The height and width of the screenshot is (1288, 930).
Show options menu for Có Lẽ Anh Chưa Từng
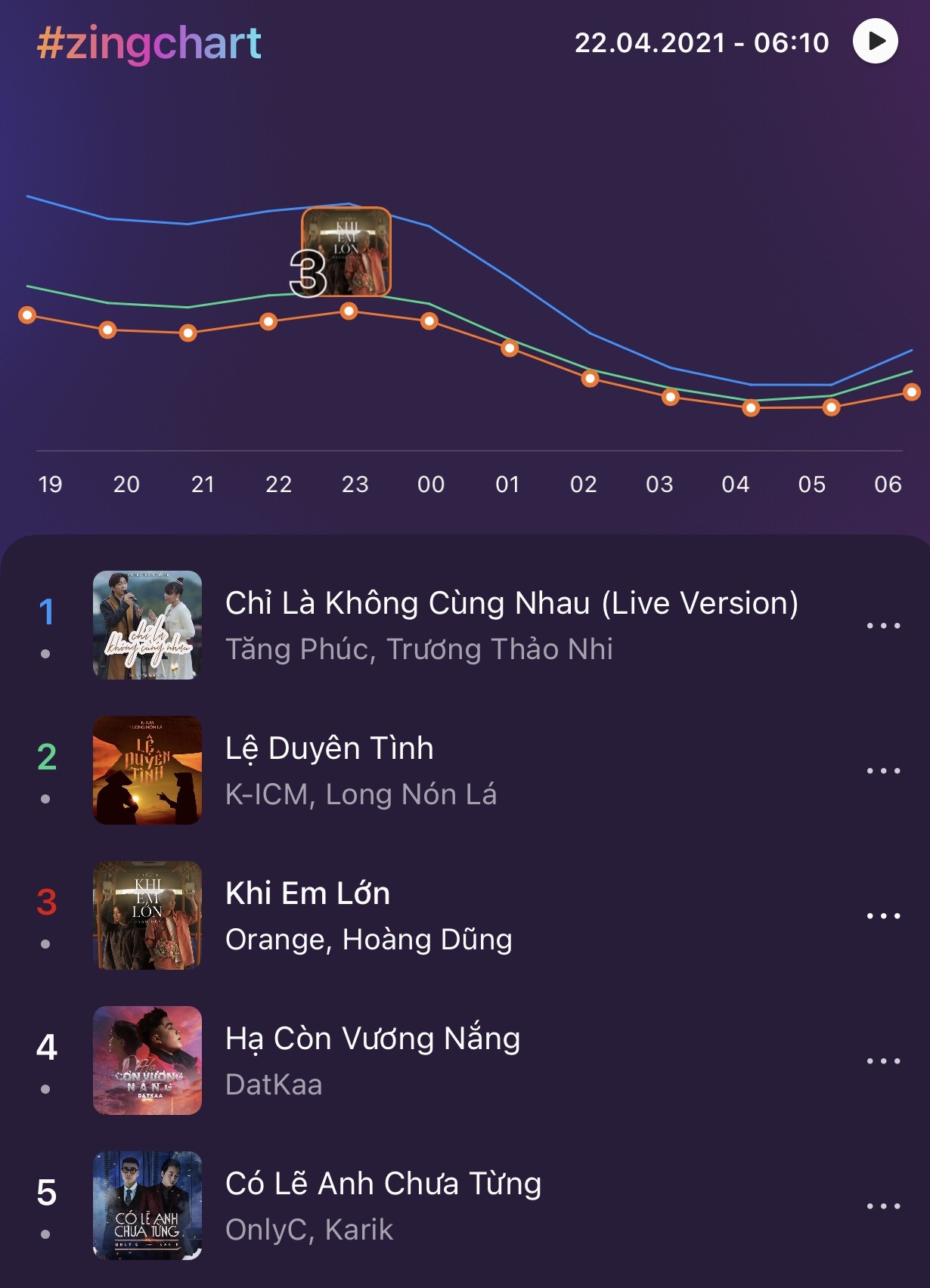point(883,1206)
